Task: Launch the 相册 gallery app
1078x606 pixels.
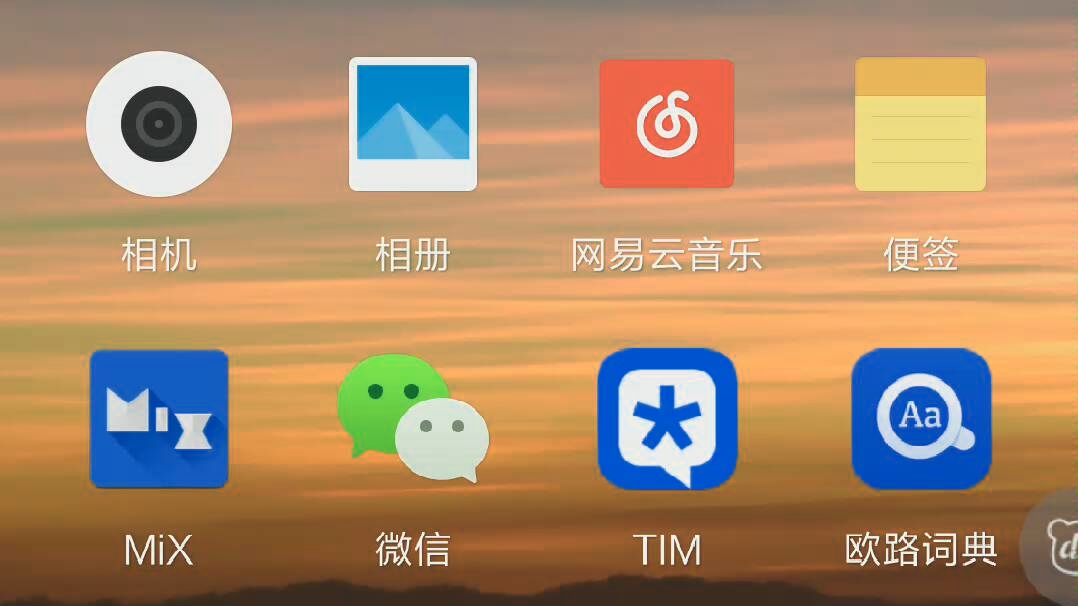Action: [x=412, y=124]
